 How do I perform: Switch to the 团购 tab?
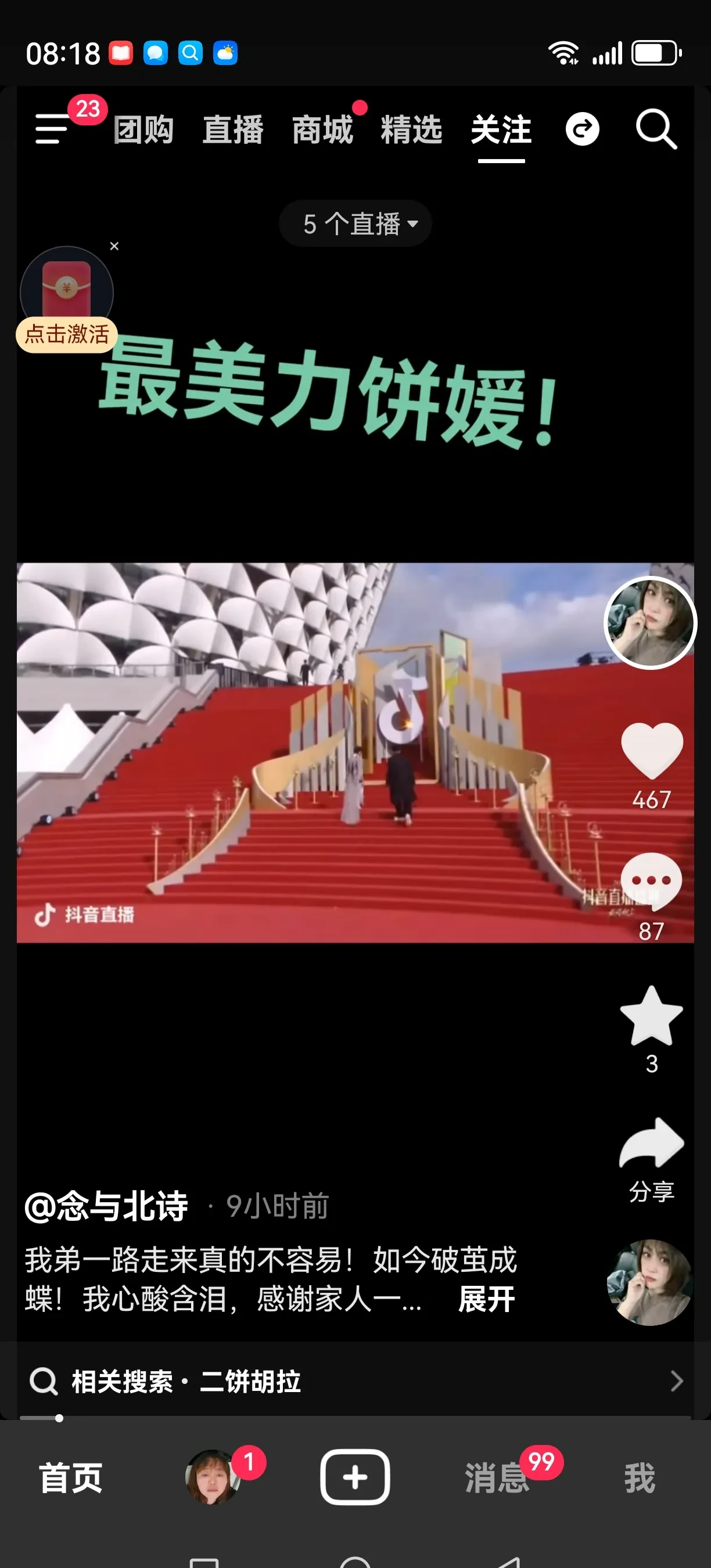[x=144, y=129]
